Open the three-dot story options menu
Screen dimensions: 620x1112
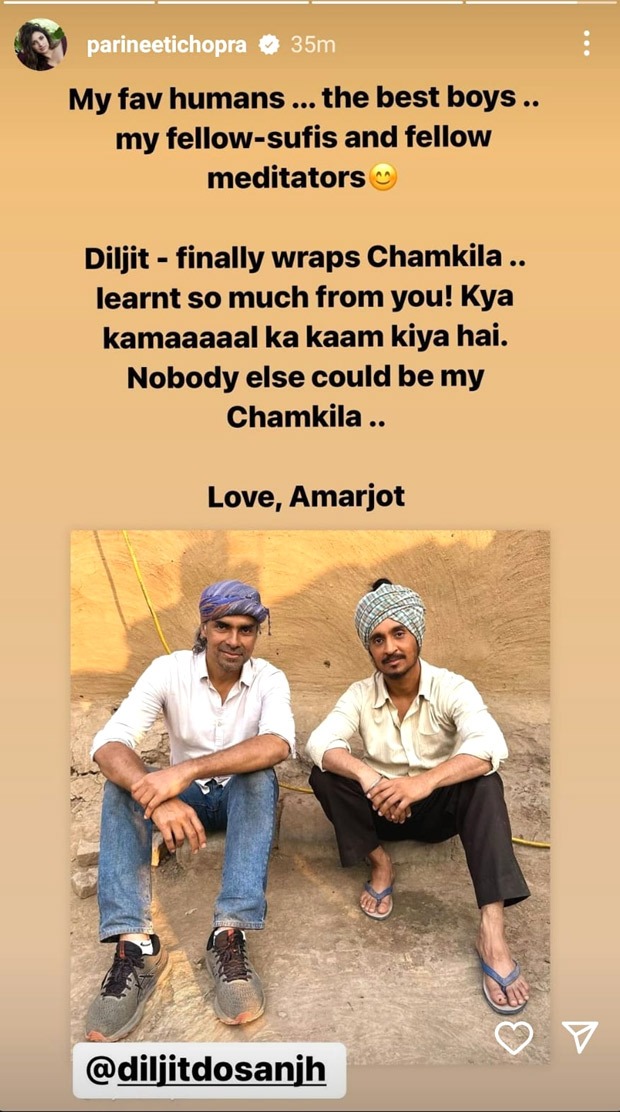point(586,43)
